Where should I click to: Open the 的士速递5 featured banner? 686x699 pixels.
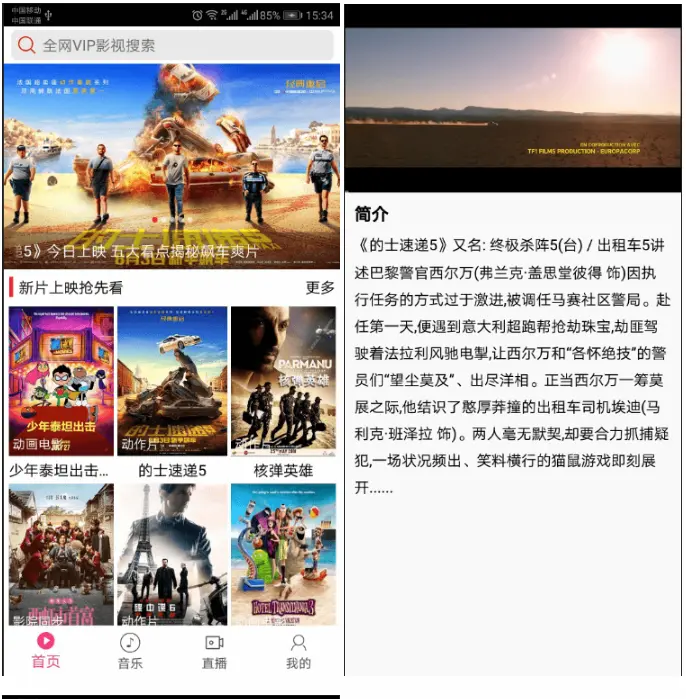coord(171,165)
